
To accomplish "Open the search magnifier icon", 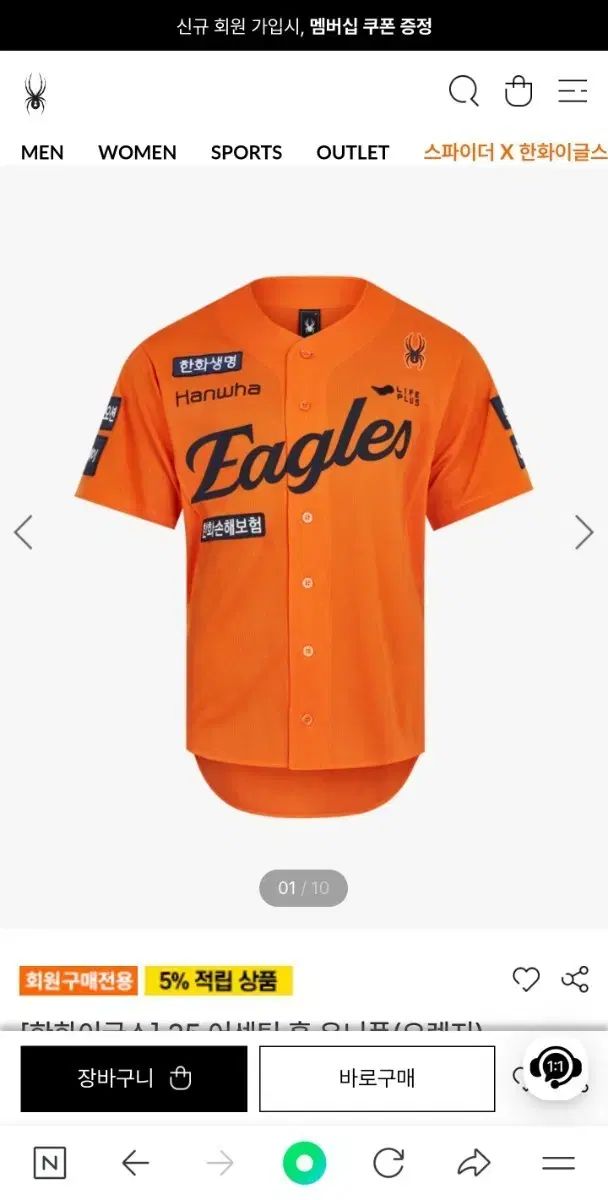I will tap(463, 92).
